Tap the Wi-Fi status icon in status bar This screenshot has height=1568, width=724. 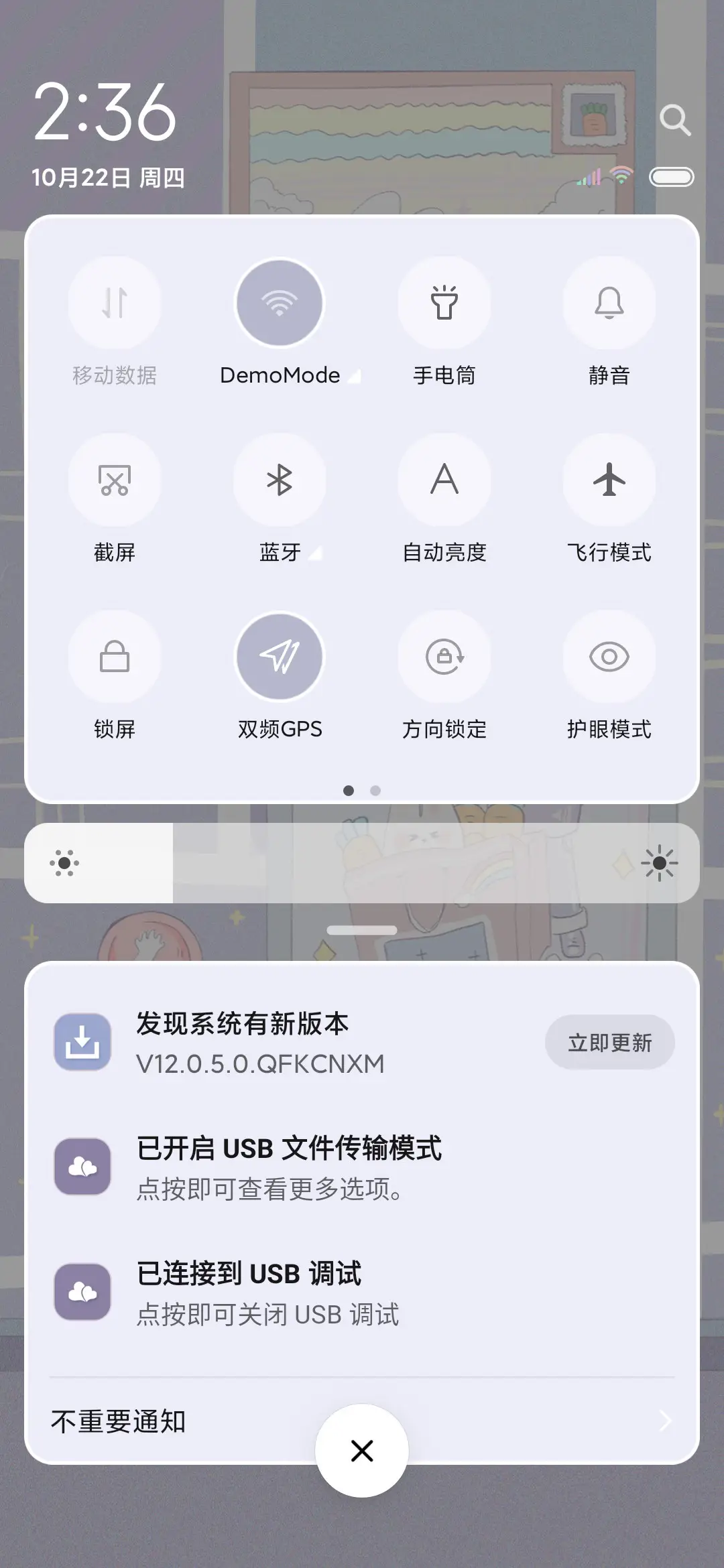(x=620, y=176)
